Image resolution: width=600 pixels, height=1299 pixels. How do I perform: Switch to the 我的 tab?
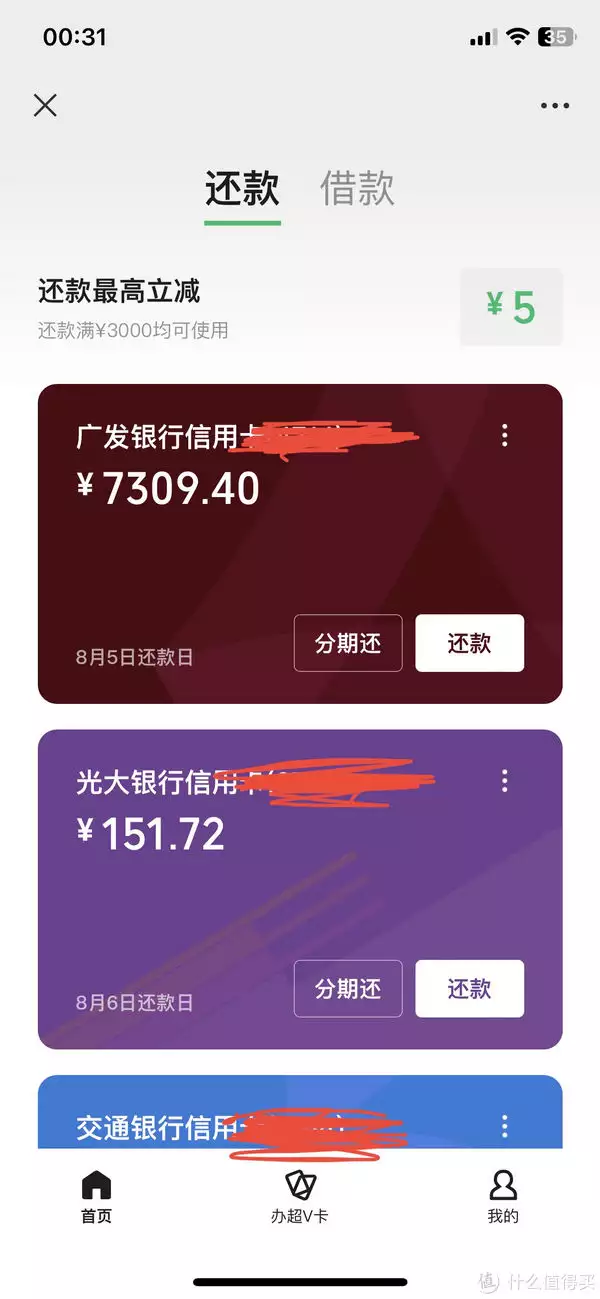tap(503, 1197)
